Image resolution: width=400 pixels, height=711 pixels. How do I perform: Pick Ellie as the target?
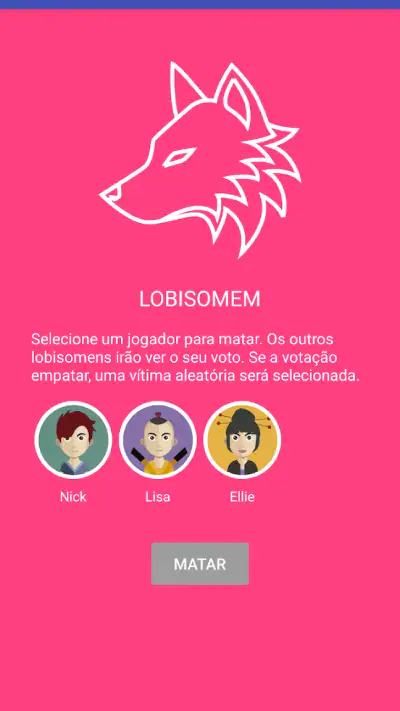click(242, 440)
